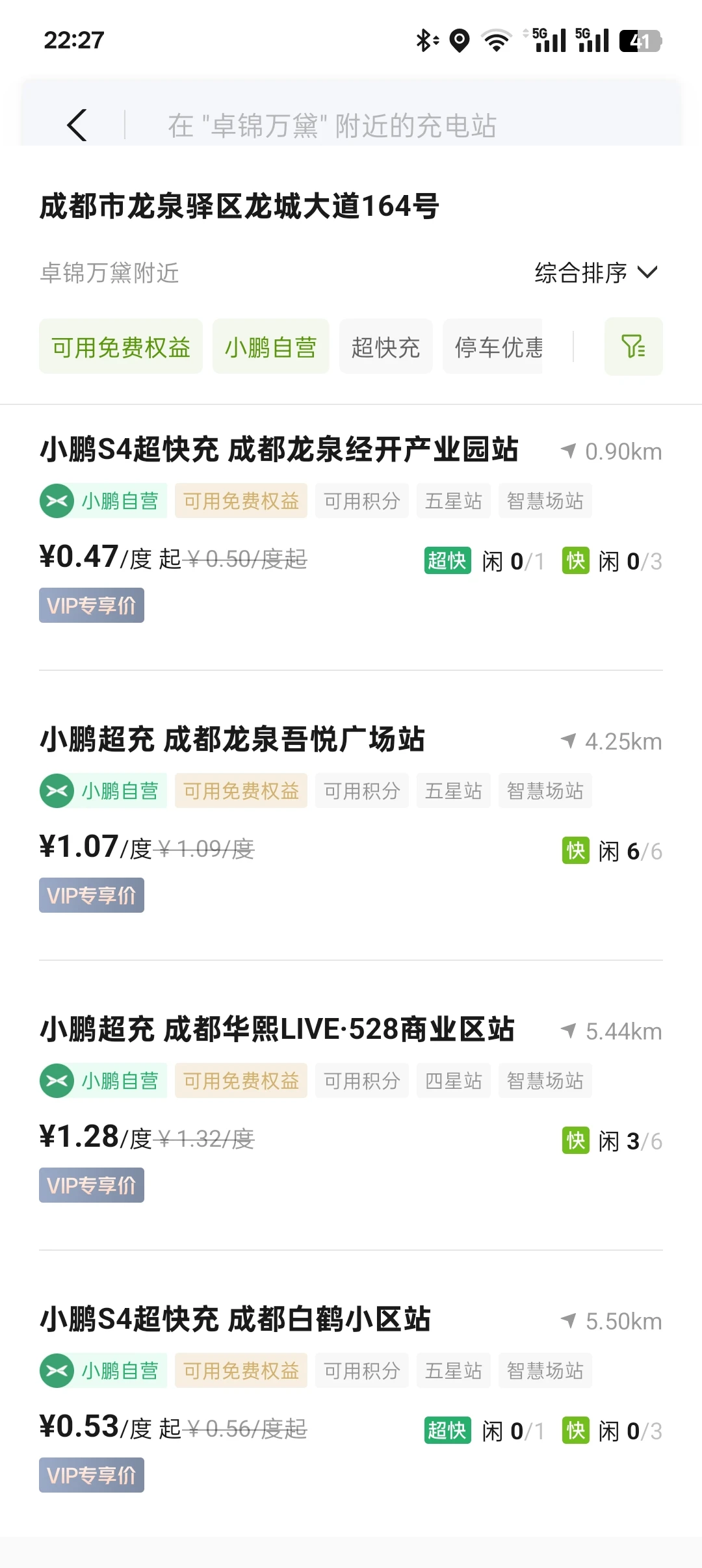Image resolution: width=702 pixels, height=1568 pixels.
Task: Select the 停车优惠 filter chip
Action: tap(499, 346)
